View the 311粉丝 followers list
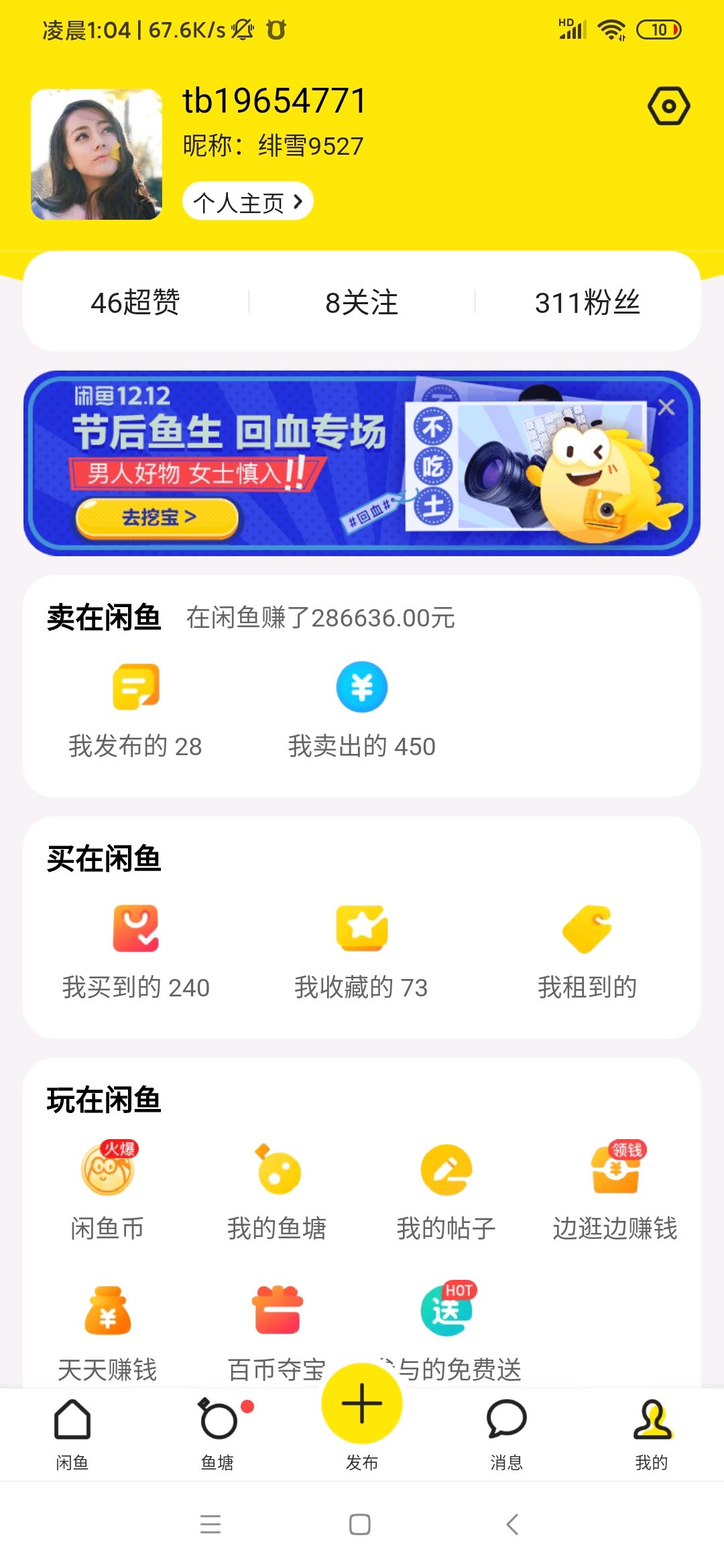 pos(587,302)
